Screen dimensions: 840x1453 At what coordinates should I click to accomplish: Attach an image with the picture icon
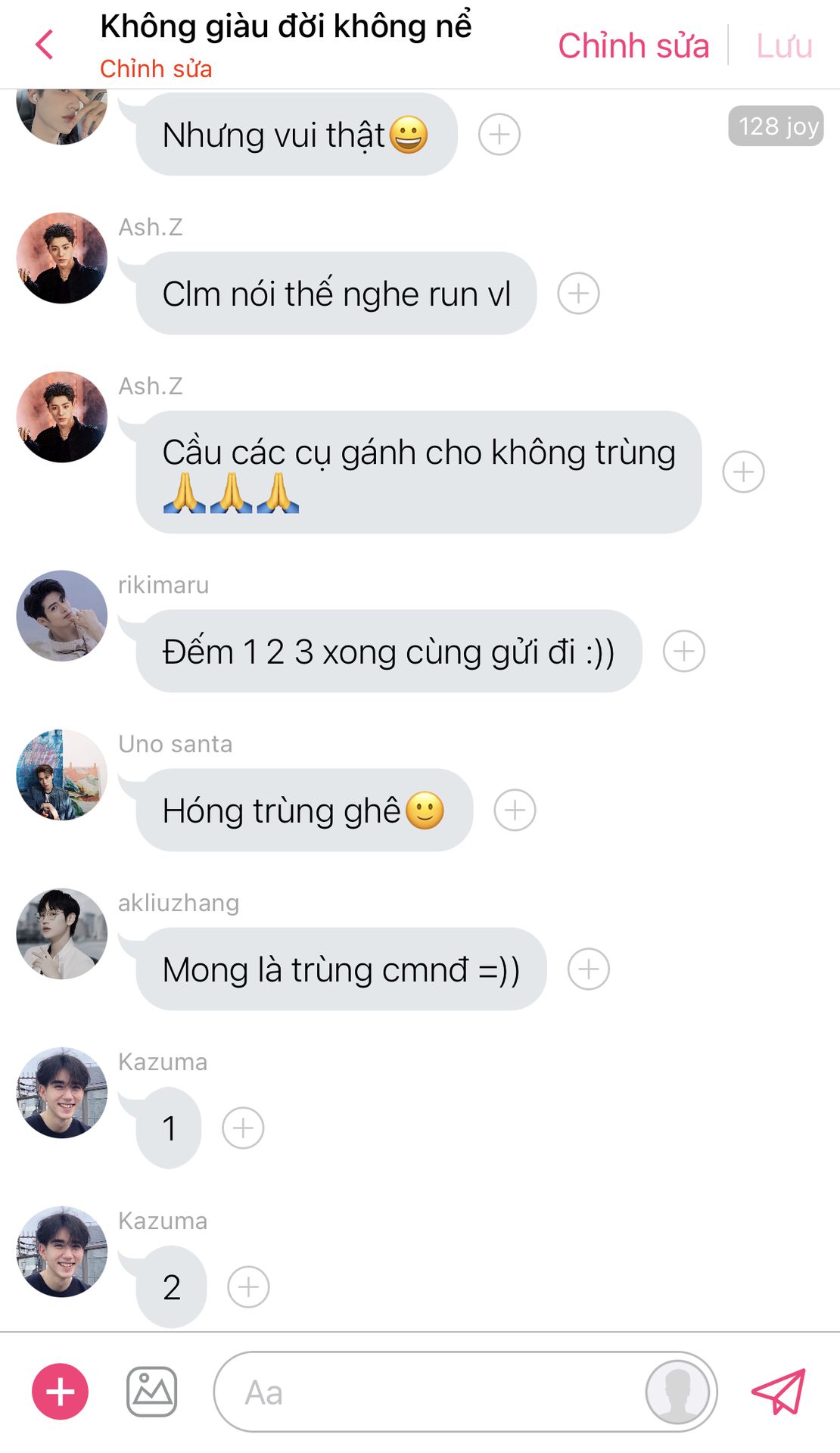pyautogui.click(x=151, y=1392)
